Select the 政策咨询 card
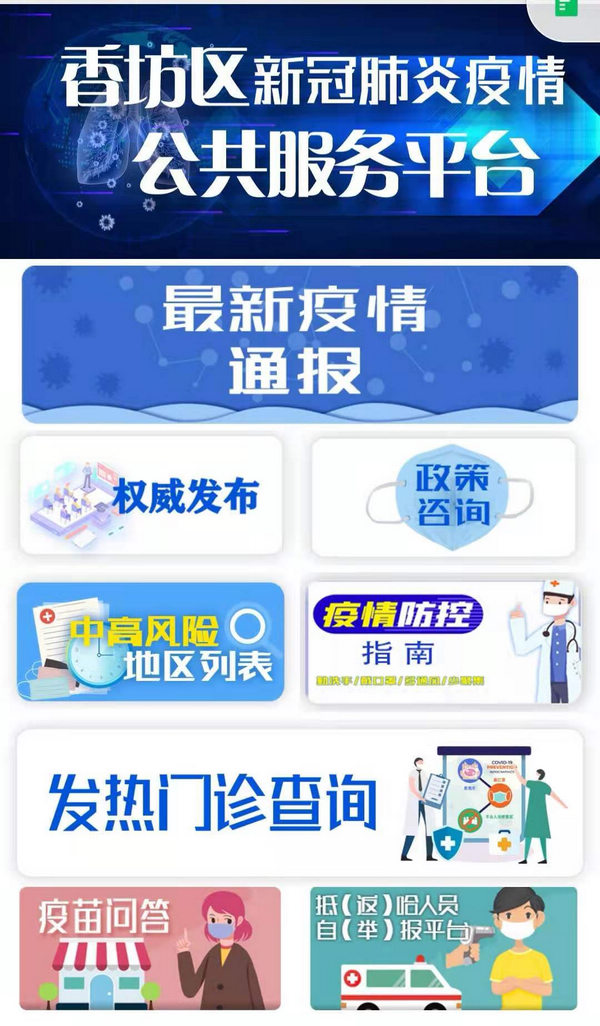This screenshot has height=1026, width=600. click(x=444, y=497)
